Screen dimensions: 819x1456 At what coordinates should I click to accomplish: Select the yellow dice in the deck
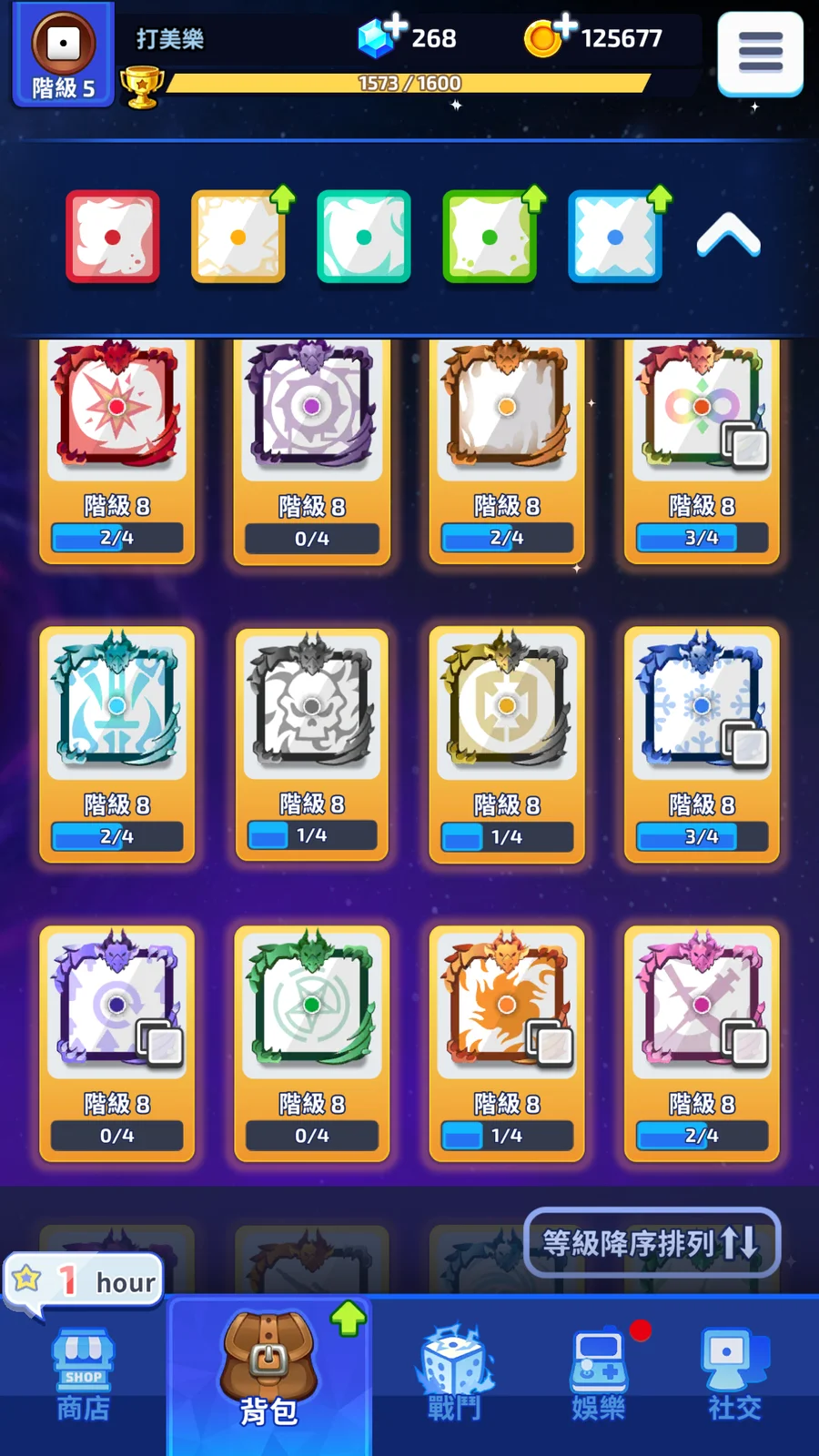pyautogui.click(x=238, y=237)
